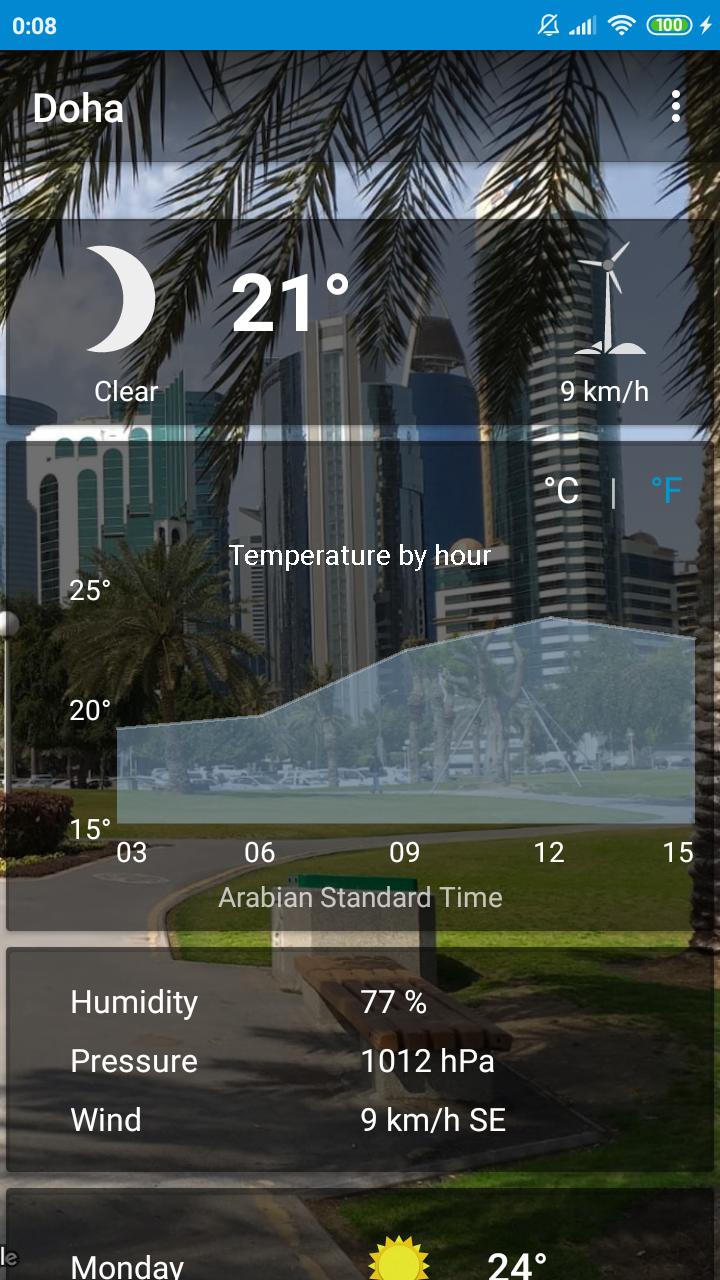The height and width of the screenshot is (1280, 720).
Task: Toggle the unit separator between °C and °F
Action: 613,491
